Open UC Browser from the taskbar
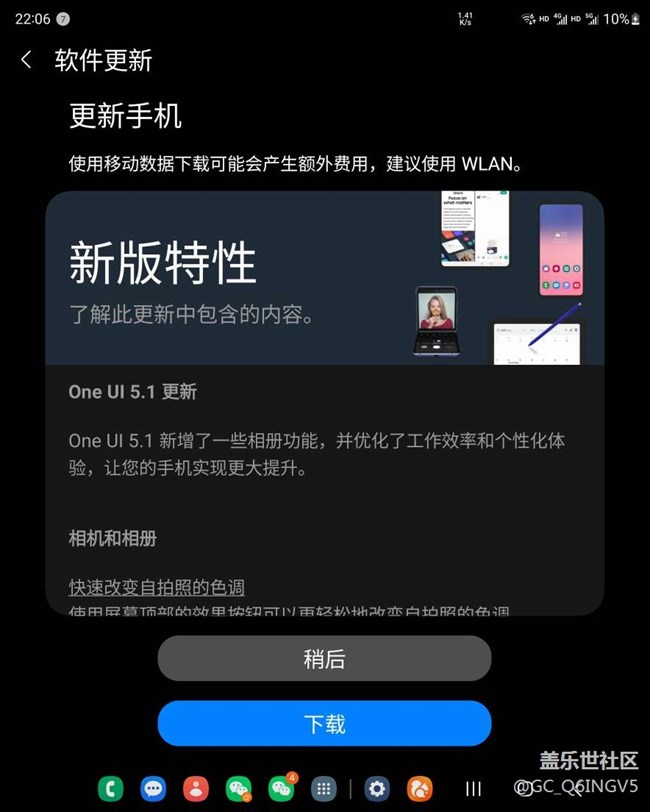This screenshot has width=650, height=812. coord(420,788)
